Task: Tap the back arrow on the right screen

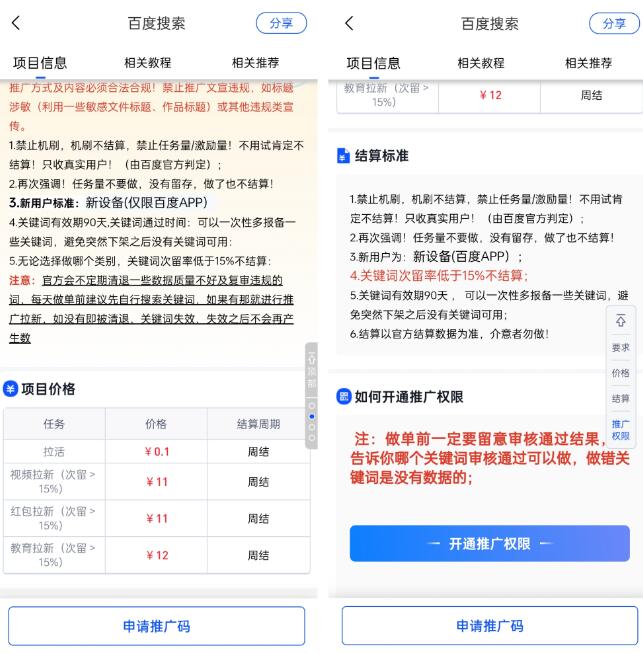Action: tap(349, 23)
